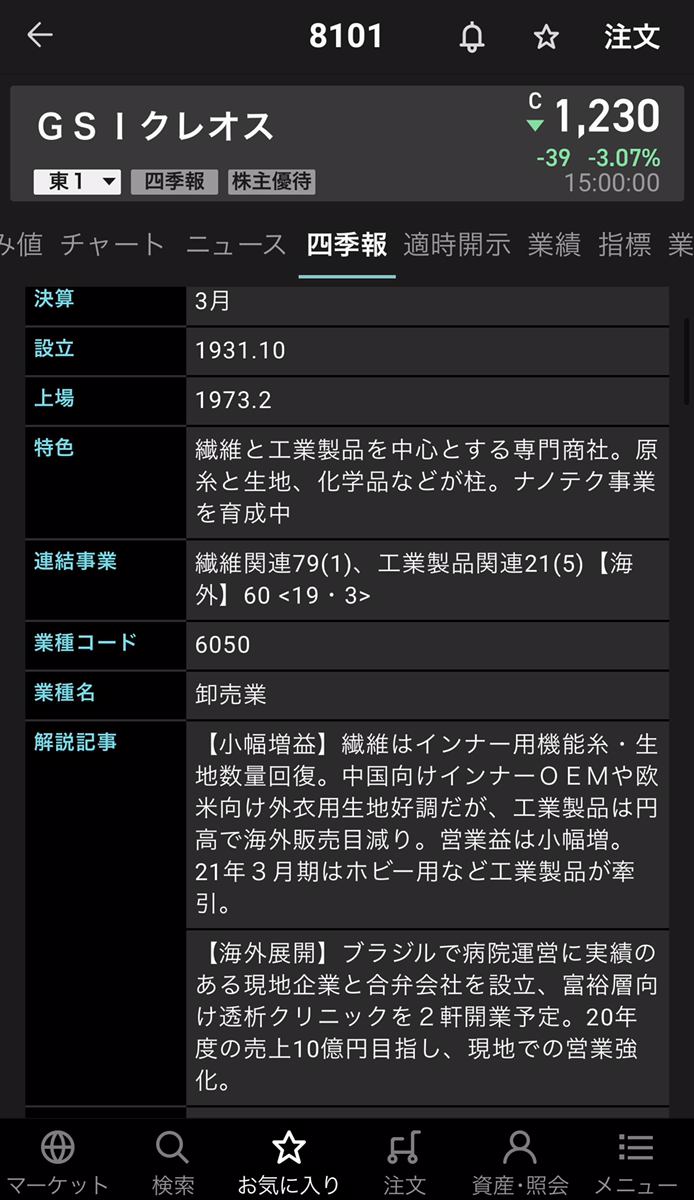Image resolution: width=694 pixels, height=1200 pixels.
Task: Tap the 四季報 chip under the company name
Action: (x=175, y=182)
